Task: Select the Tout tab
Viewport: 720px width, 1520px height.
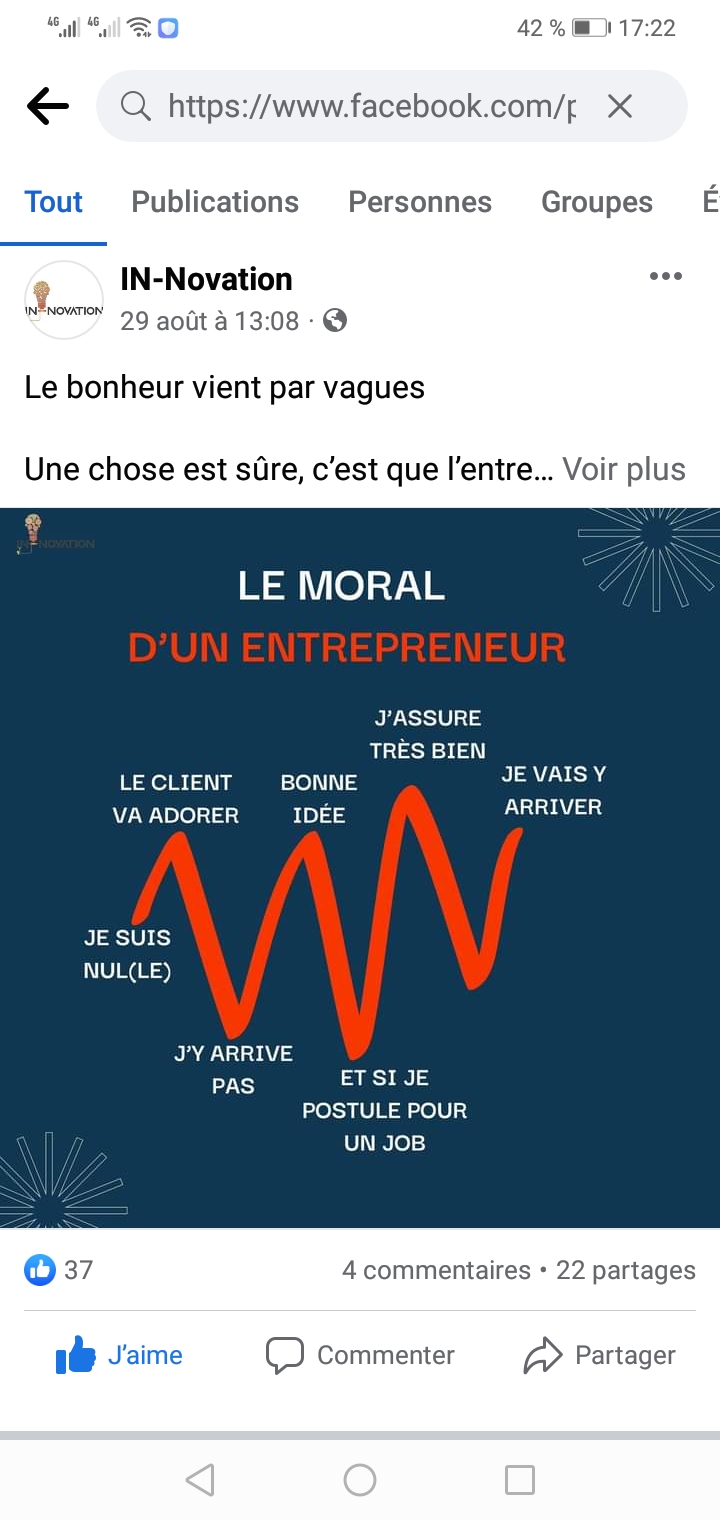Action: [x=54, y=202]
